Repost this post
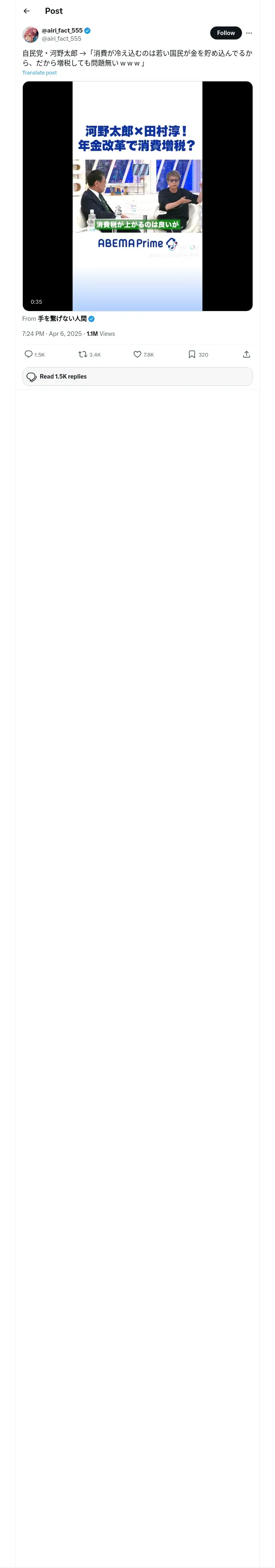The image size is (275, 1568). coord(82,354)
